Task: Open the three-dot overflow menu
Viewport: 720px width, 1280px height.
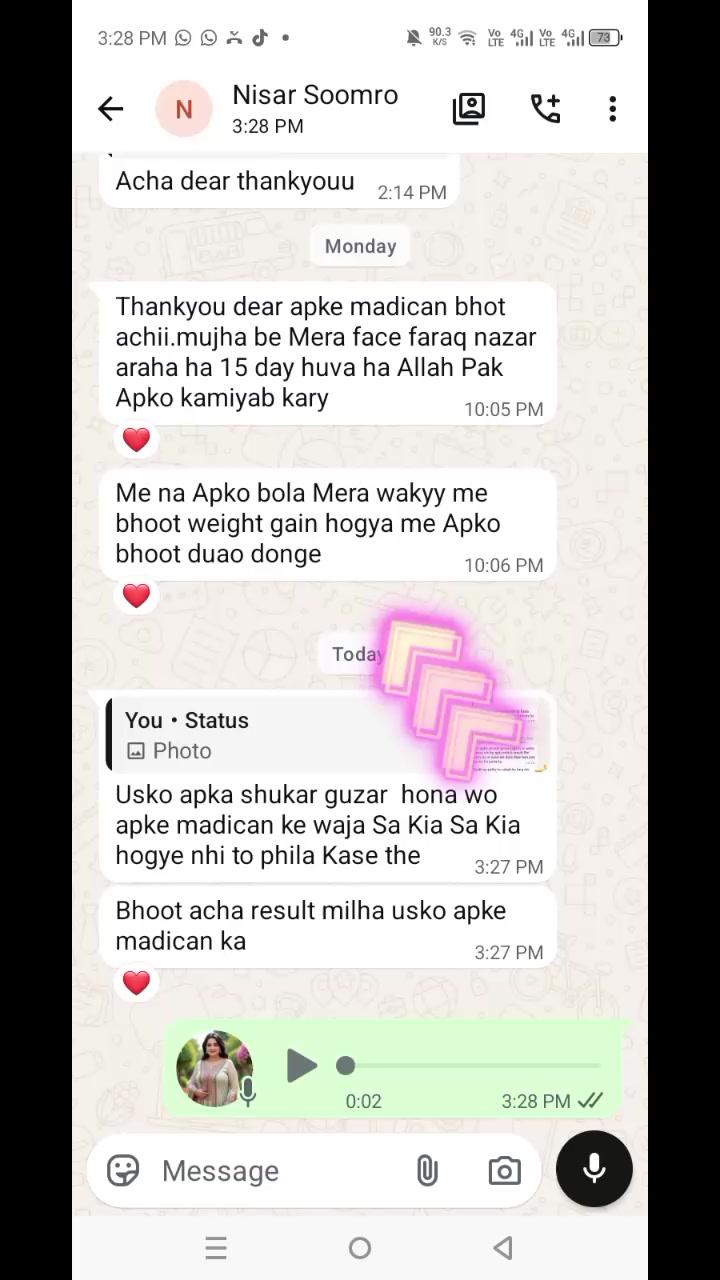Action: point(613,109)
